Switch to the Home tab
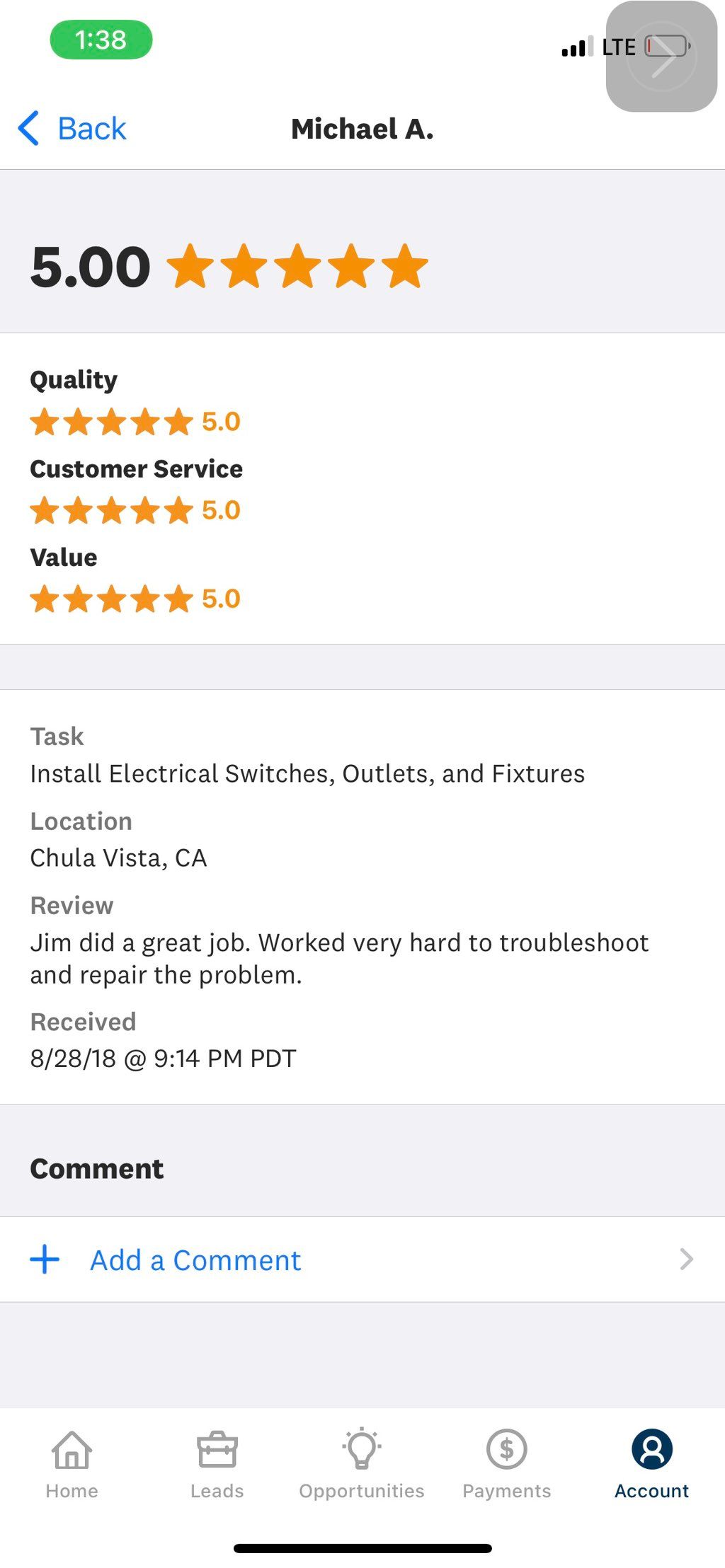 [72, 1463]
